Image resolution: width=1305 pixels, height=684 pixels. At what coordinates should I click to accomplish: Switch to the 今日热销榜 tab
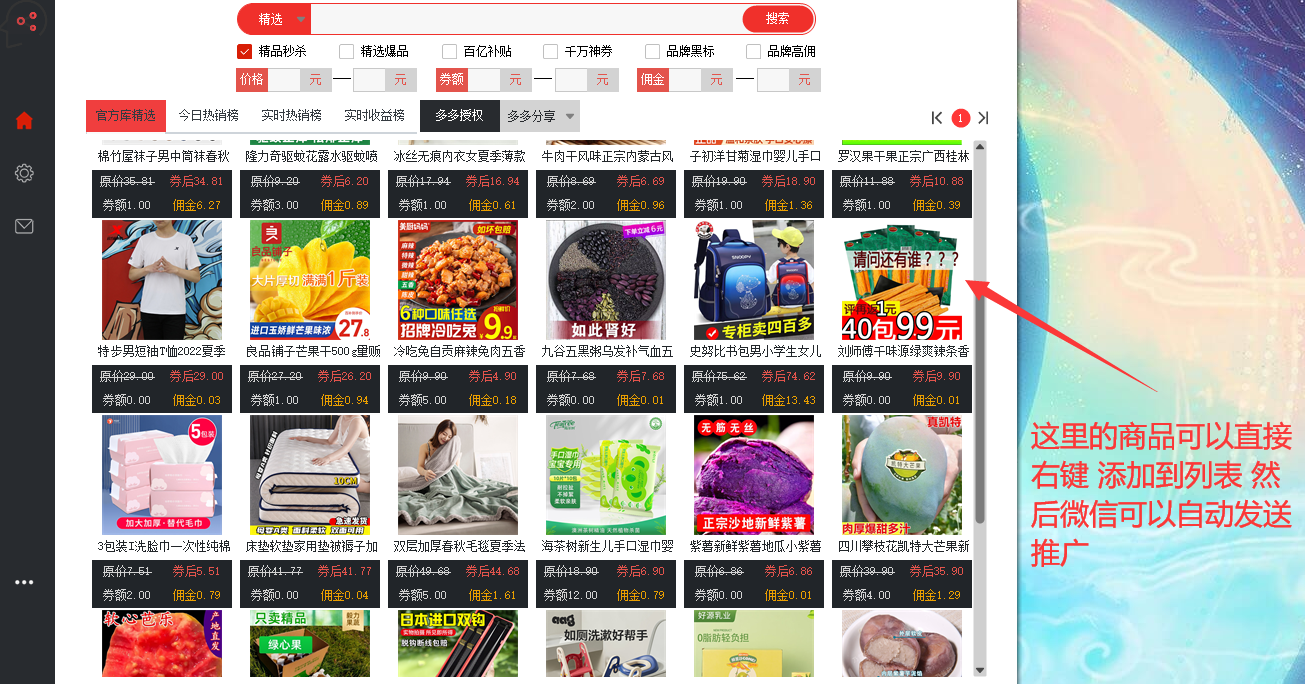[x=208, y=116]
